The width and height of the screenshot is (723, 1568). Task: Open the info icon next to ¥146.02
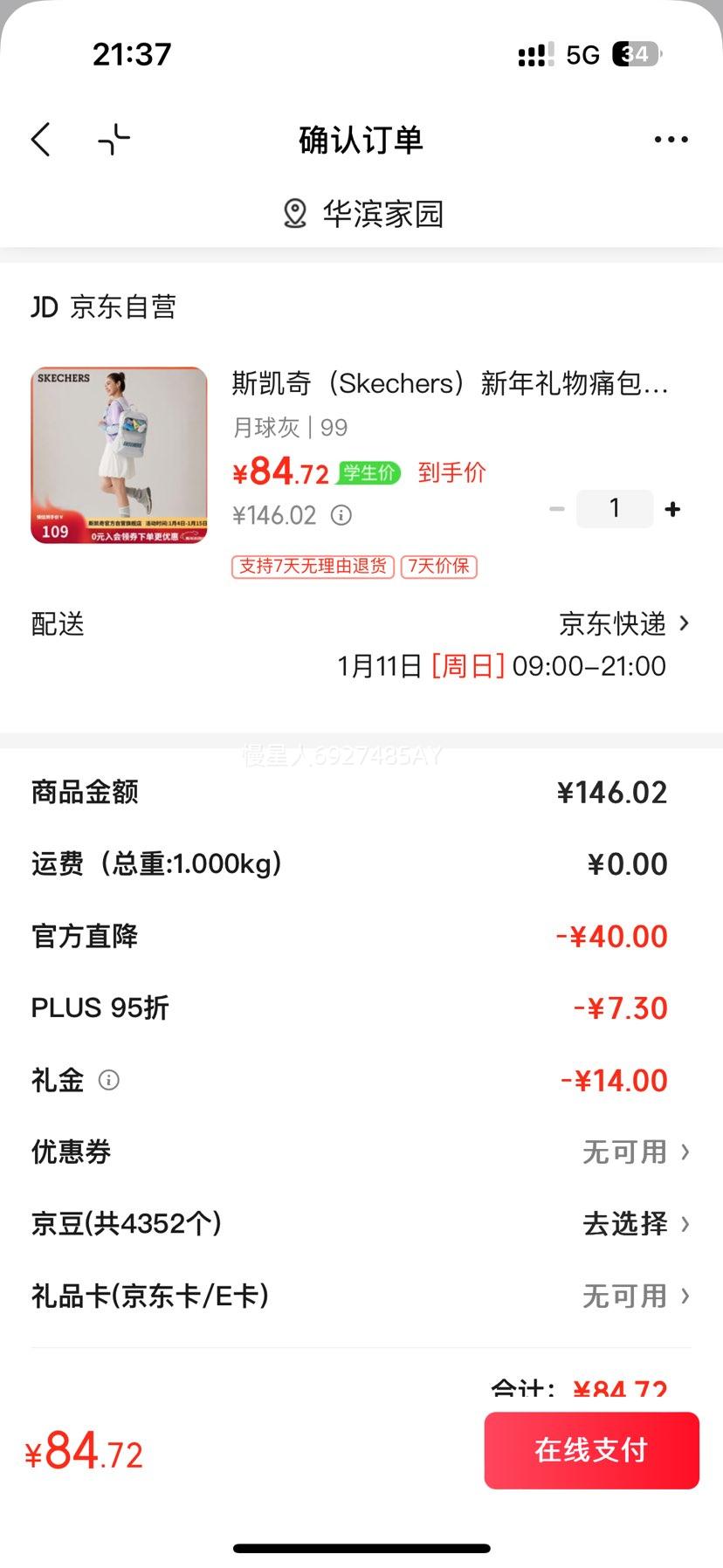pos(340,516)
